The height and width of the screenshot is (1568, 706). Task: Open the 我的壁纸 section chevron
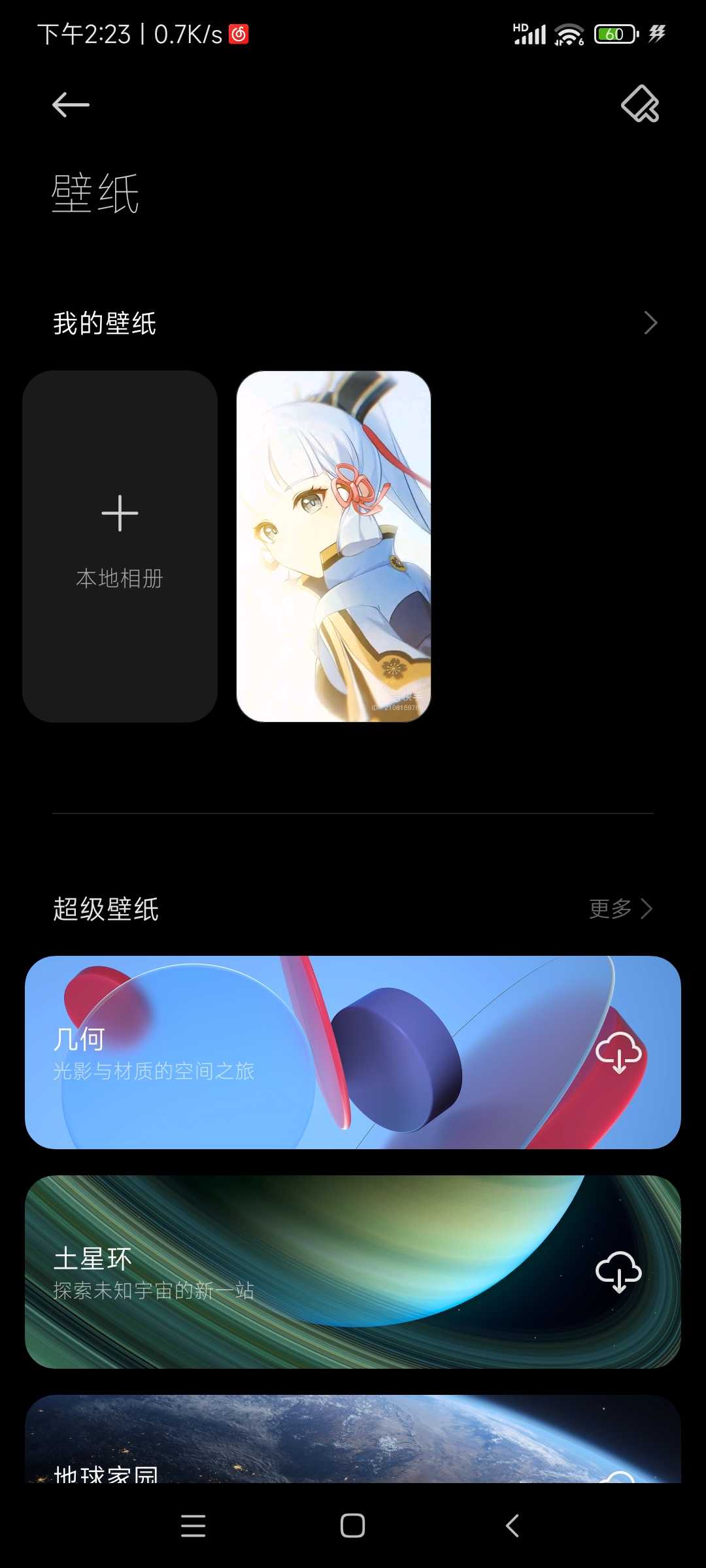(650, 323)
